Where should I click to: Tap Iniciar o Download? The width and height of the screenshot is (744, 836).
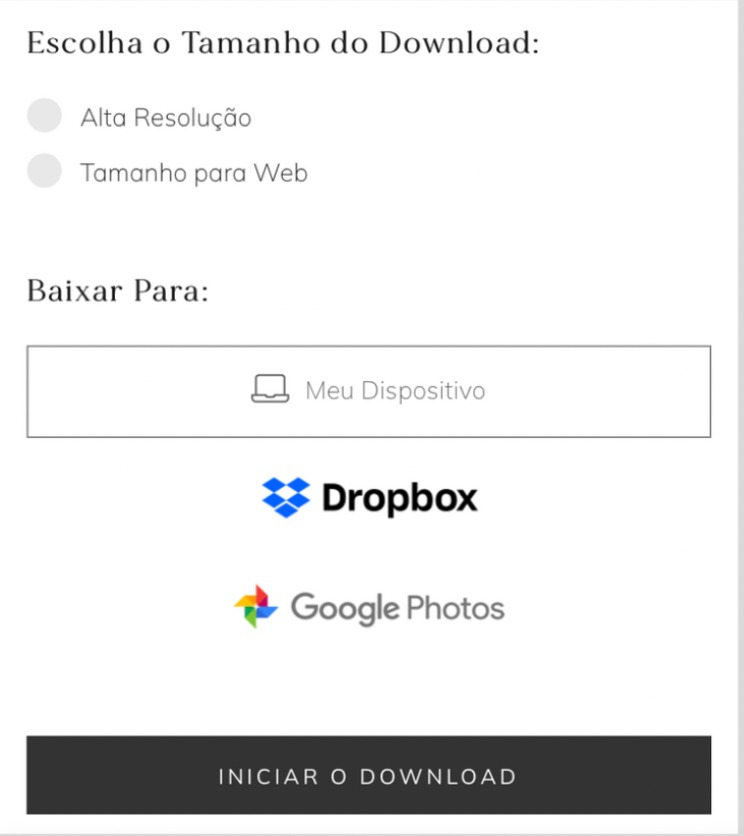coord(368,776)
